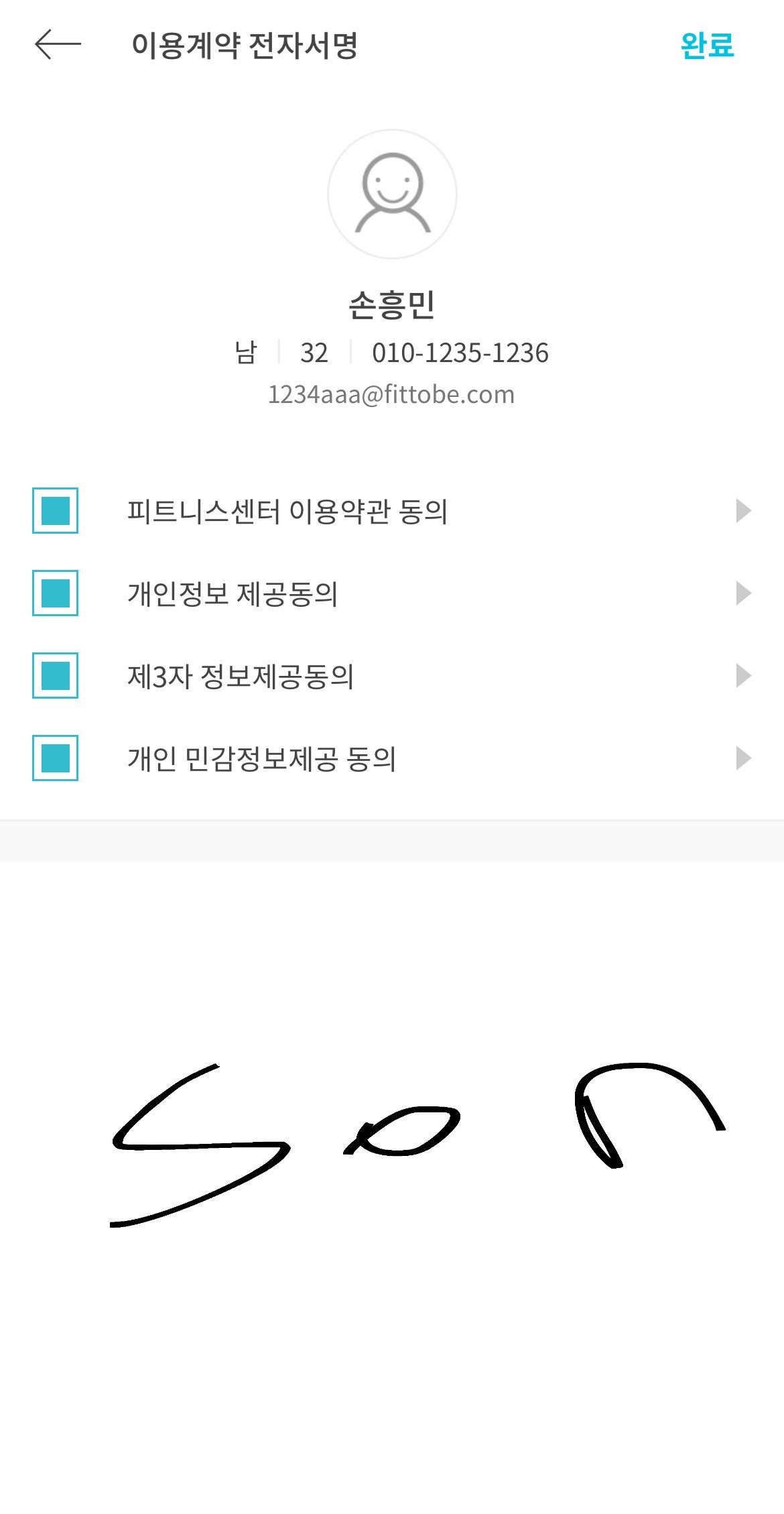Tap 완료 to finish signing
784x1514 pixels.
click(707, 46)
